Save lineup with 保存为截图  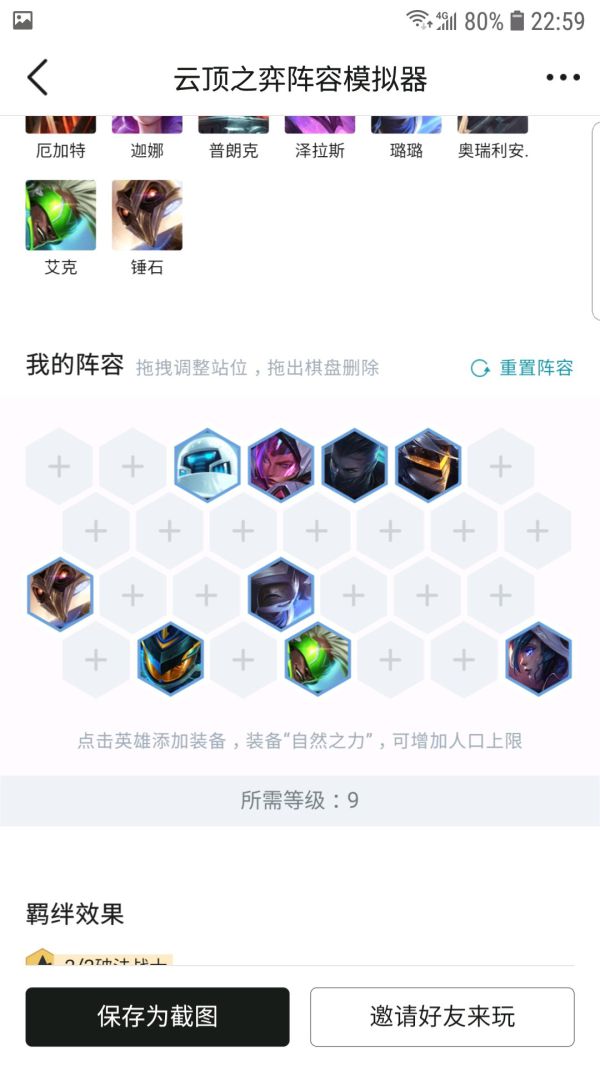[x=158, y=1017]
